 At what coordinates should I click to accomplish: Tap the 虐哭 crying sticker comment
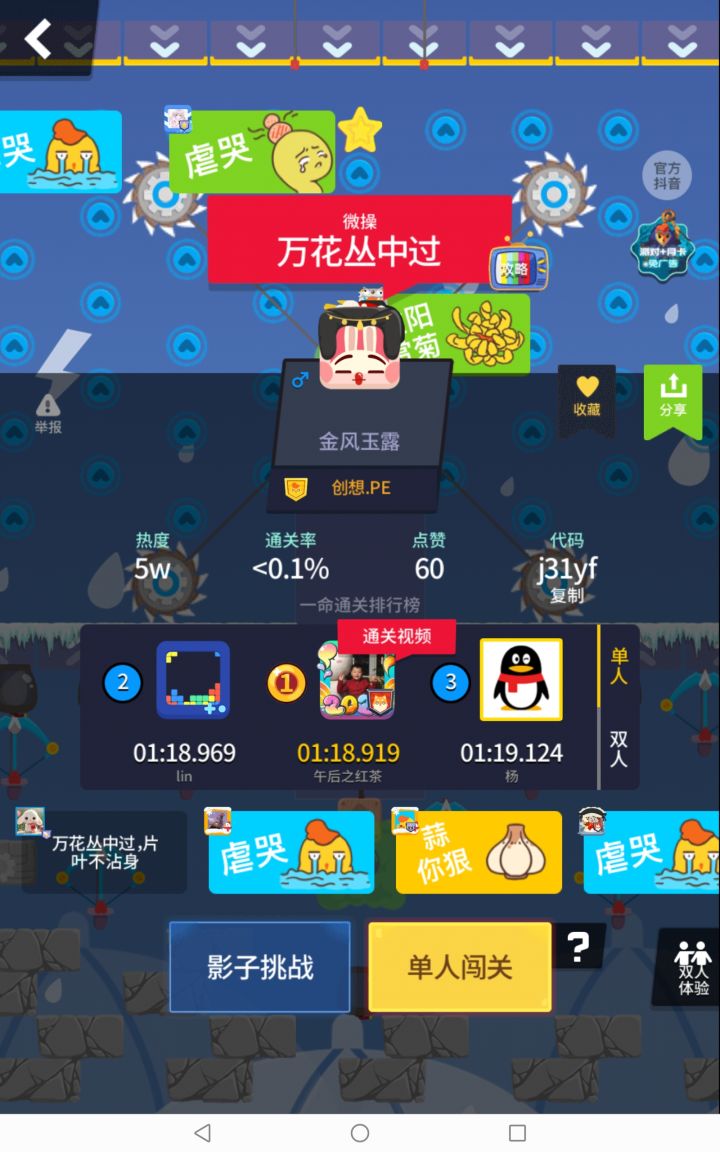pos(290,852)
